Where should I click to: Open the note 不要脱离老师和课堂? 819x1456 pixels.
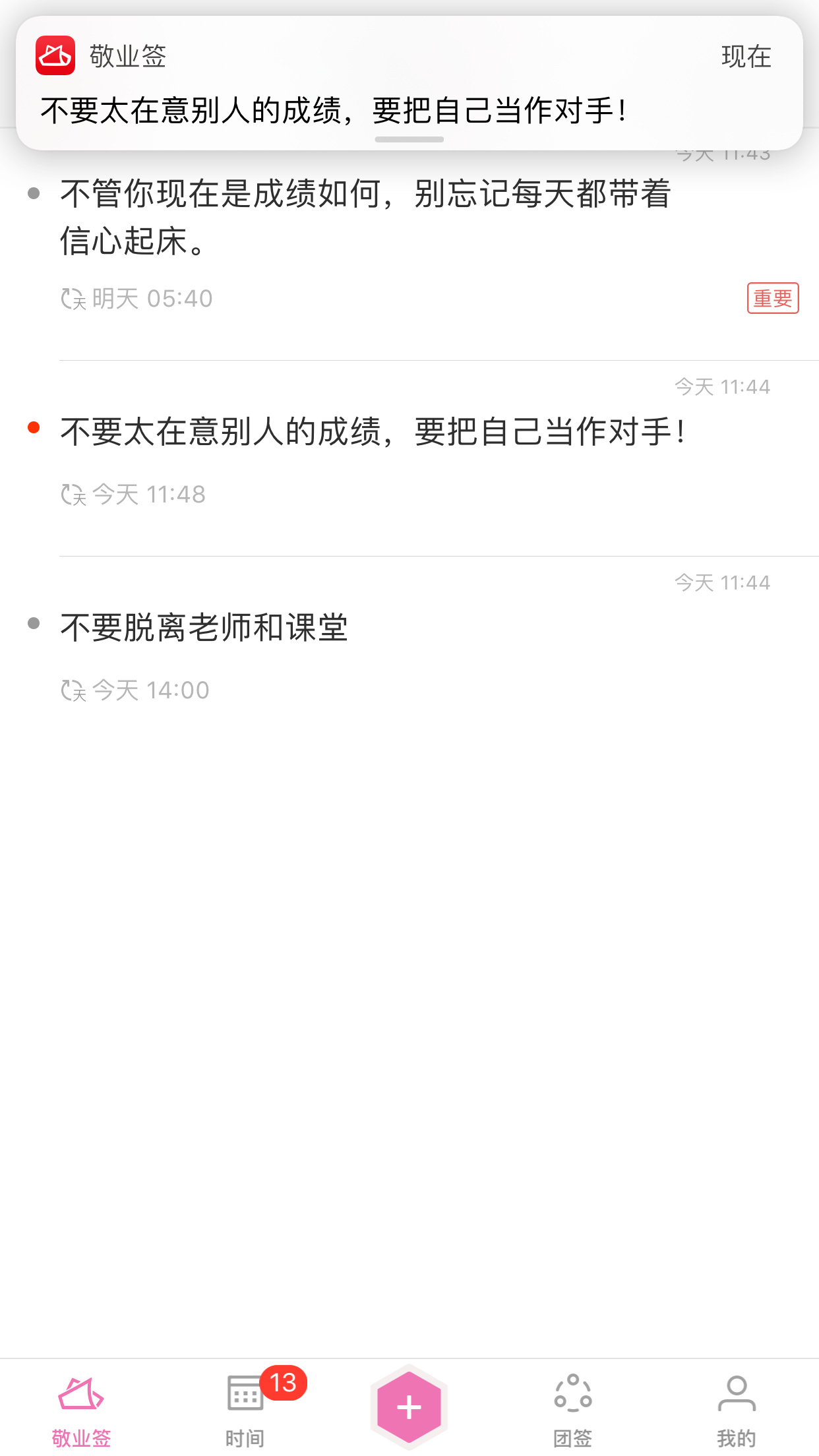coord(204,627)
